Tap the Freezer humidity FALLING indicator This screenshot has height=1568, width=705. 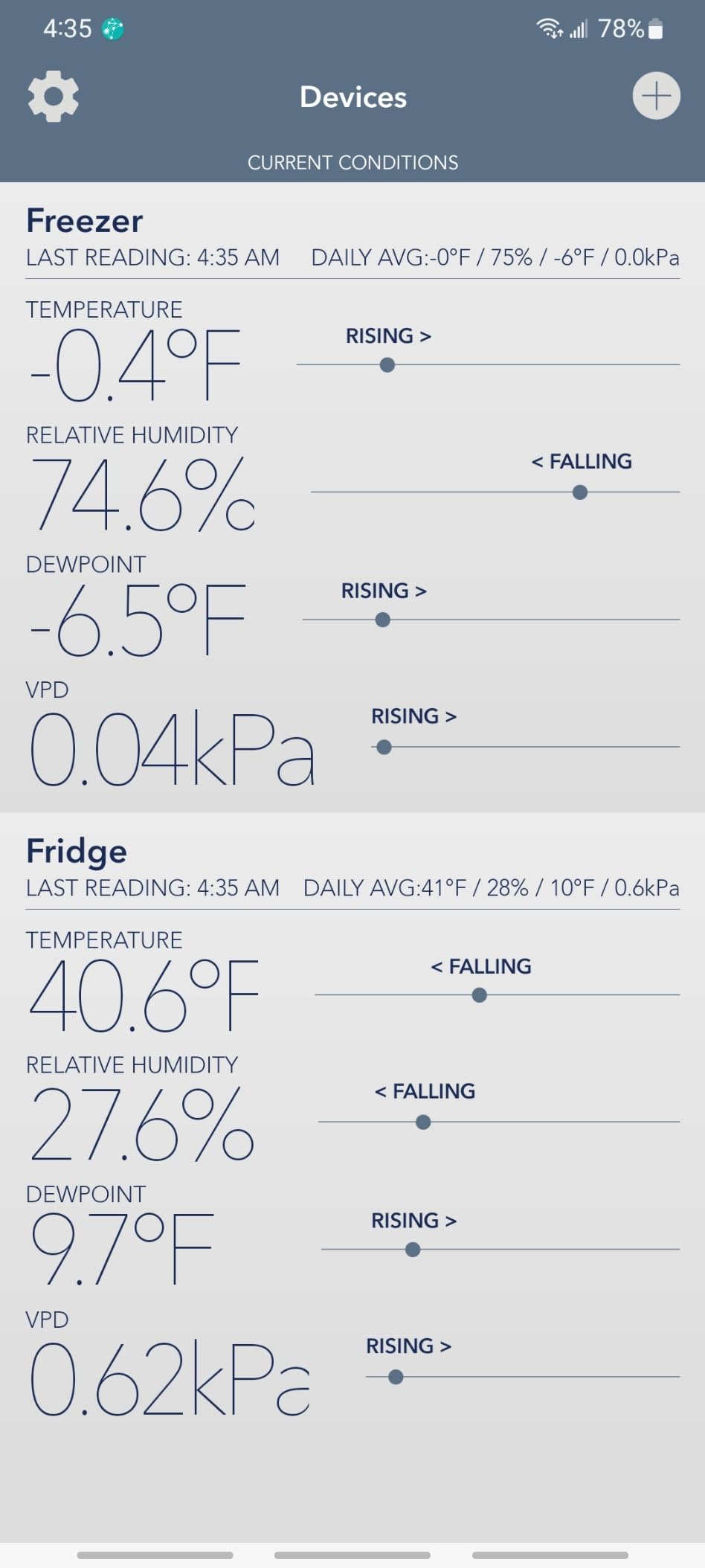[582, 461]
